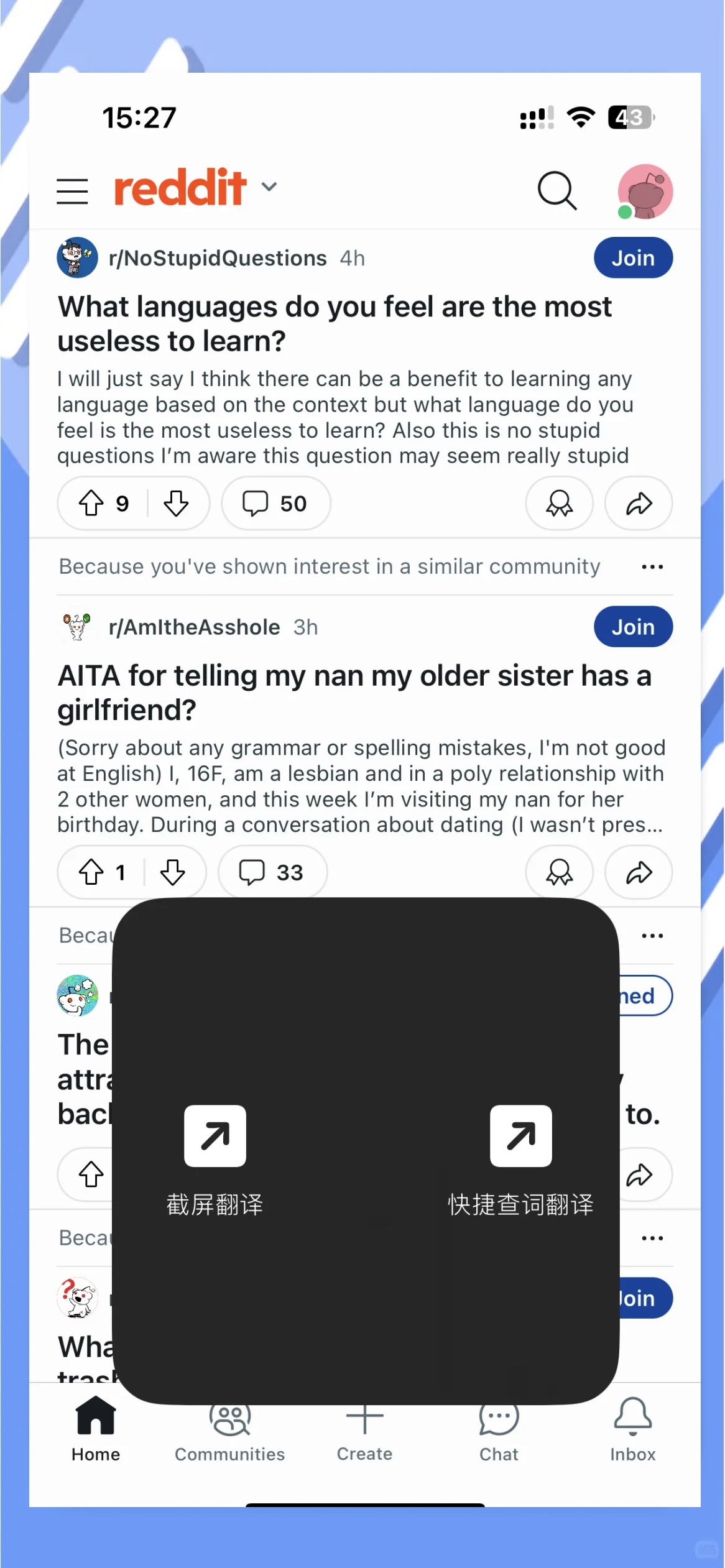Open the AITA nan post
The image size is (725, 1568).
click(354, 692)
